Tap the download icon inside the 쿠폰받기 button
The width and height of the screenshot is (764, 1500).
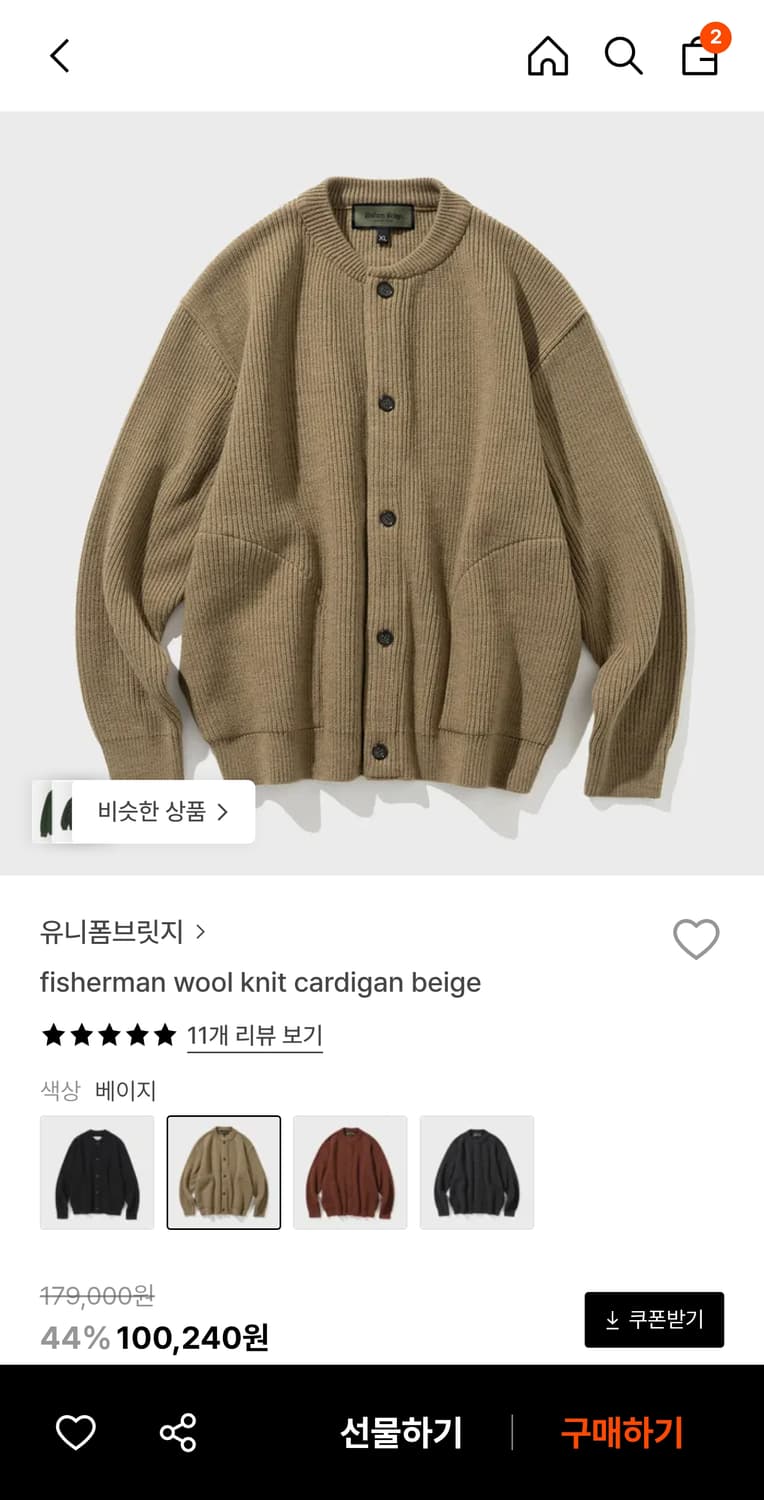point(611,1319)
